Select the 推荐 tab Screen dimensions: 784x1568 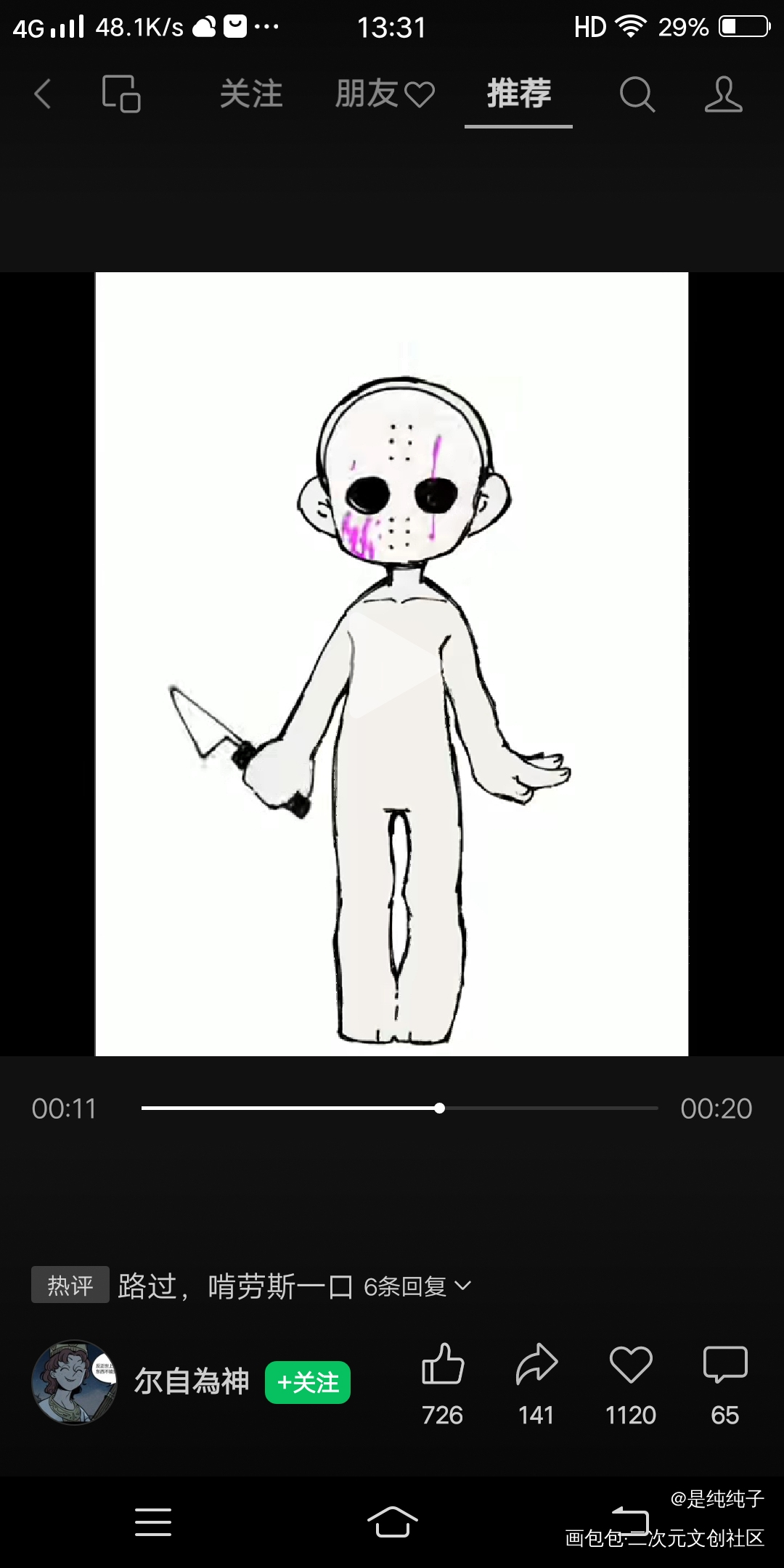click(x=518, y=94)
